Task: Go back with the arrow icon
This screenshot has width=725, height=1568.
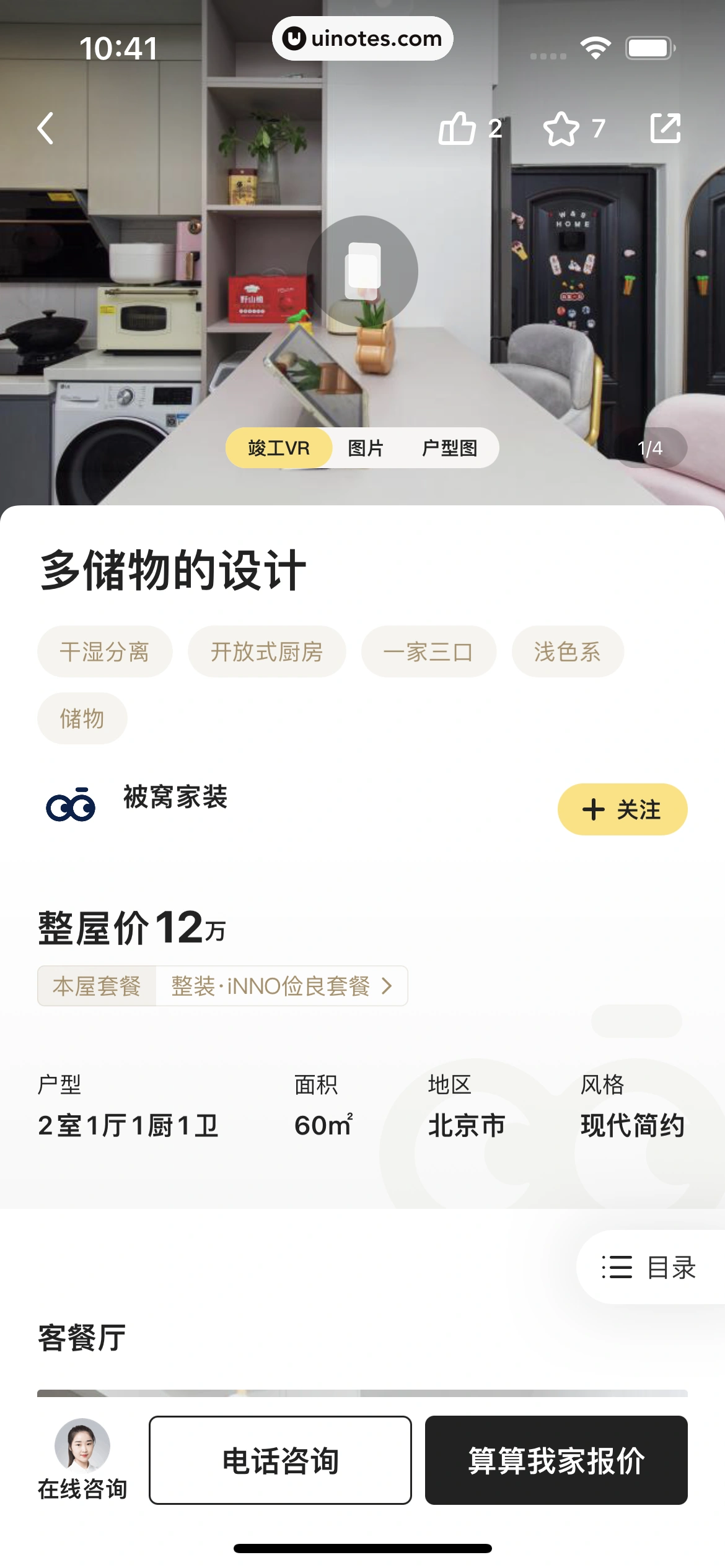Action: pyautogui.click(x=45, y=128)
